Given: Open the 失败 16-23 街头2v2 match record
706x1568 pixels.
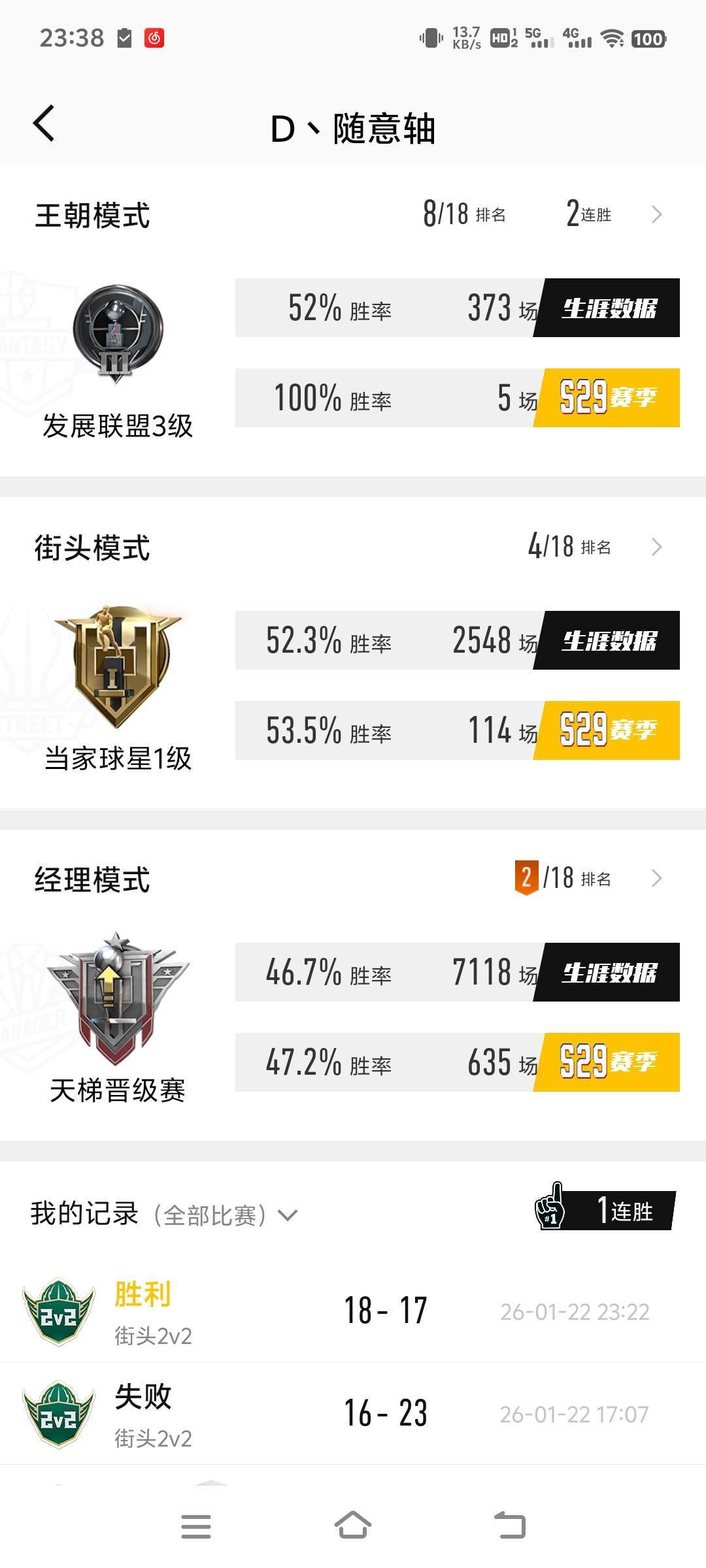Looking at the screenshot, I should [x=353, y=1414].
